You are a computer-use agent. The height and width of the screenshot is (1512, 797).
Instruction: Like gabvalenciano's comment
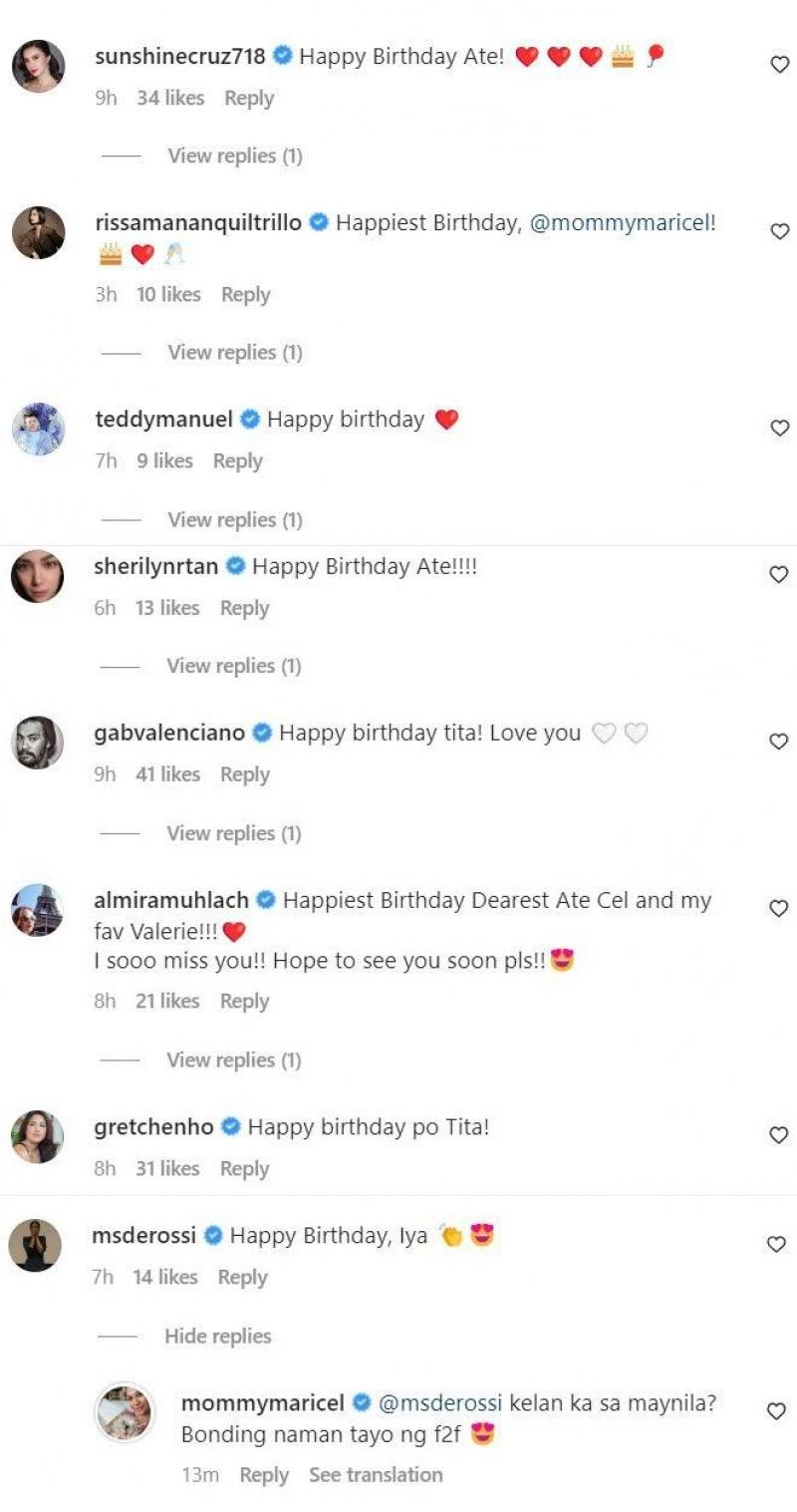pyautogui.click(x=780, y=742)
